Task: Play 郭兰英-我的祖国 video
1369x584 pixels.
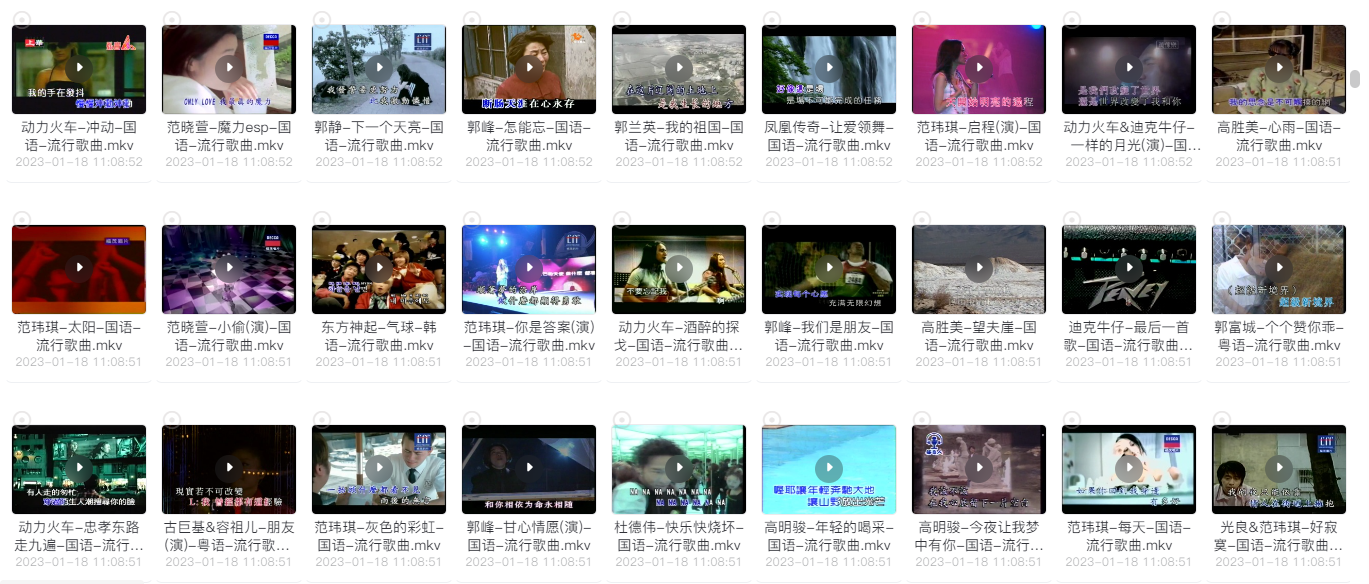Action: tap(679, 68)
